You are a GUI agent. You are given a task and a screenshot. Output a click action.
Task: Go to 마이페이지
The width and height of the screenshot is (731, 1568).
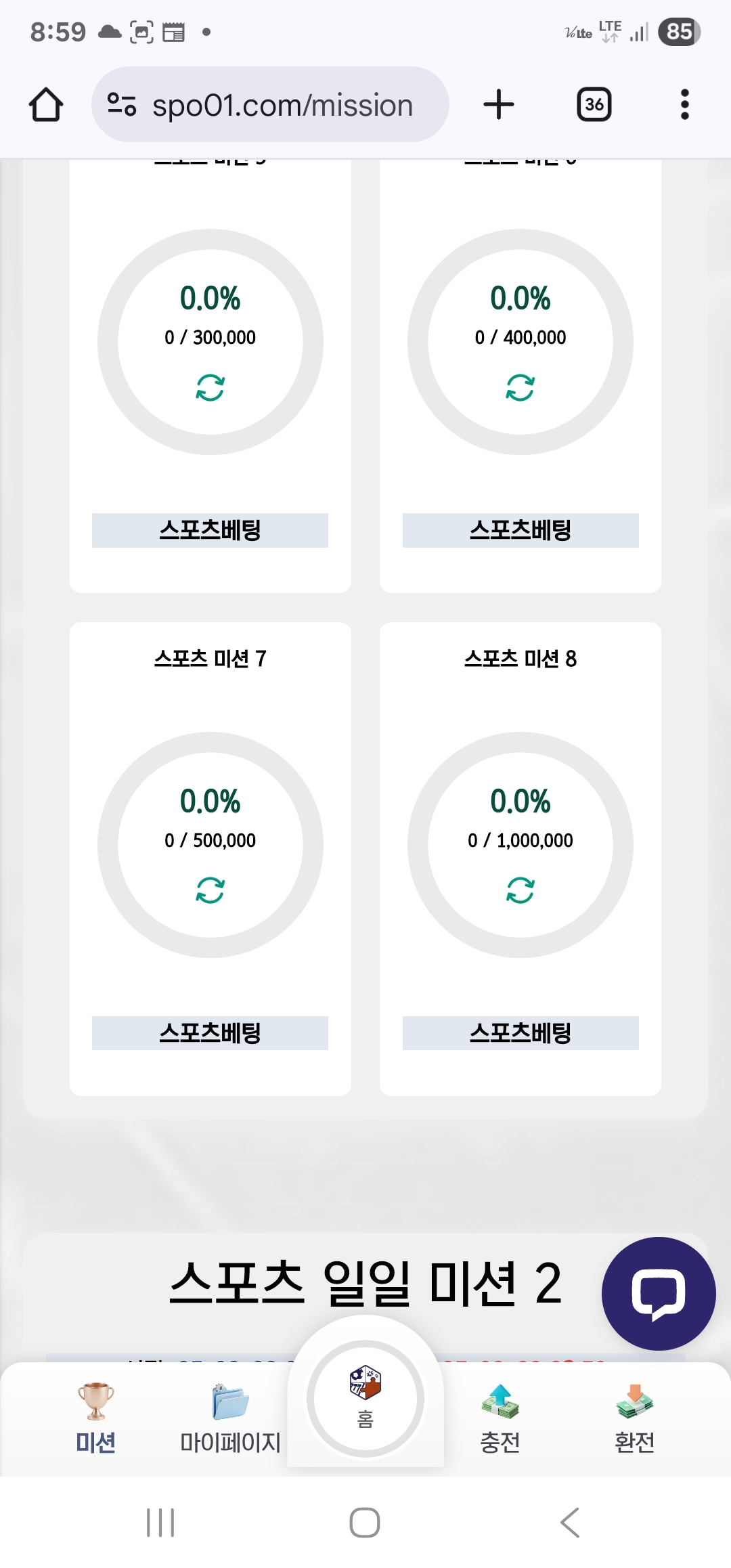coord(230,1418)
